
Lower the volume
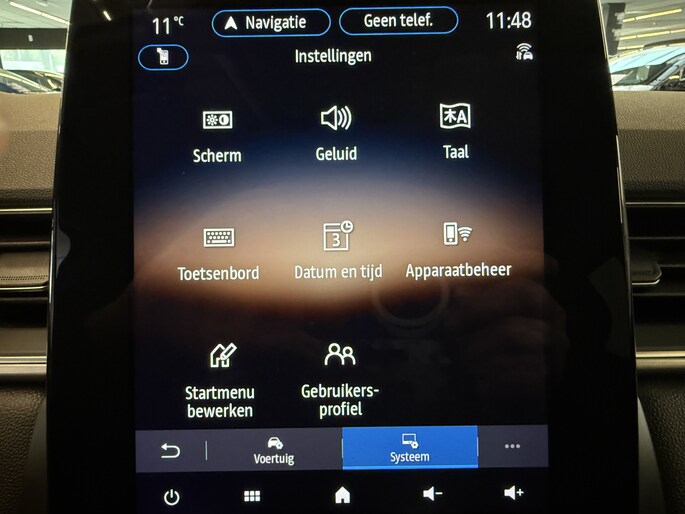click(431, 494)
